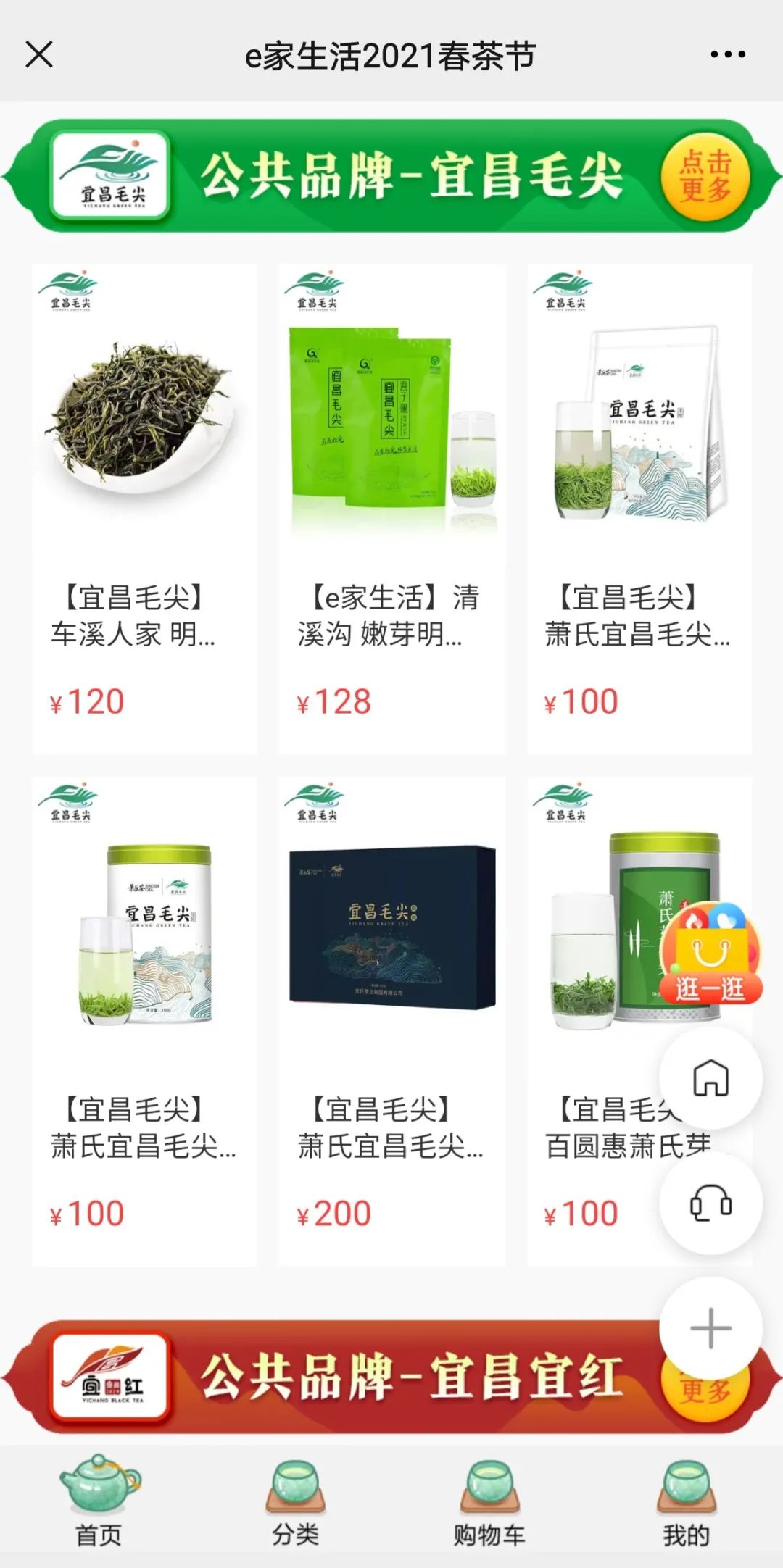
Task: Close the e家生活2021春茶节 page
Action: 39,54
